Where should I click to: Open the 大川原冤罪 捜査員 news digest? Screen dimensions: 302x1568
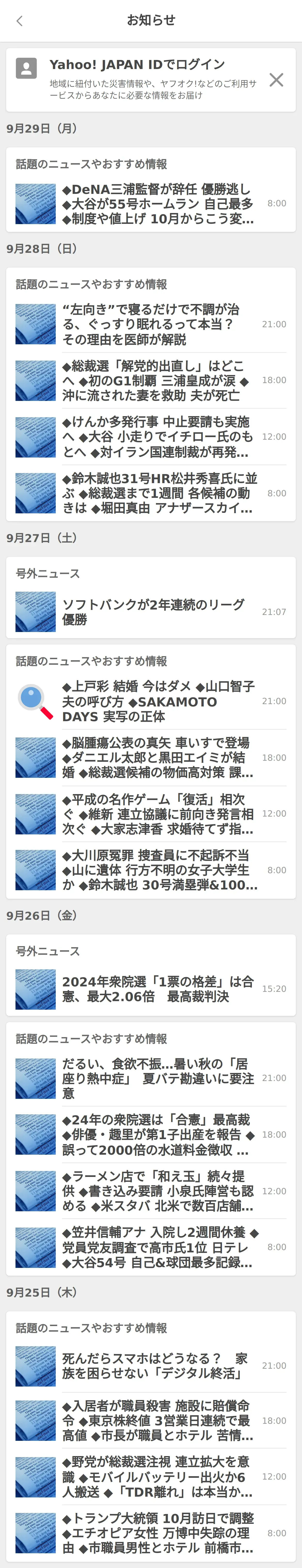click(x=158, y=870)
